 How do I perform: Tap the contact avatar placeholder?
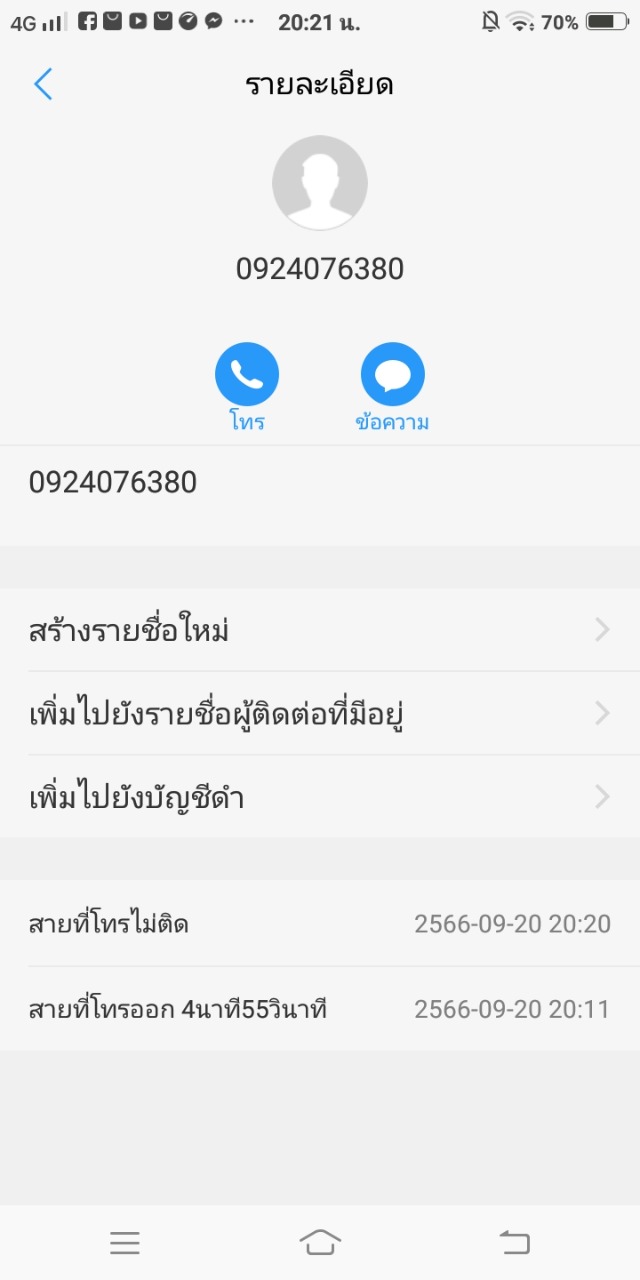[x=320, y=183]
